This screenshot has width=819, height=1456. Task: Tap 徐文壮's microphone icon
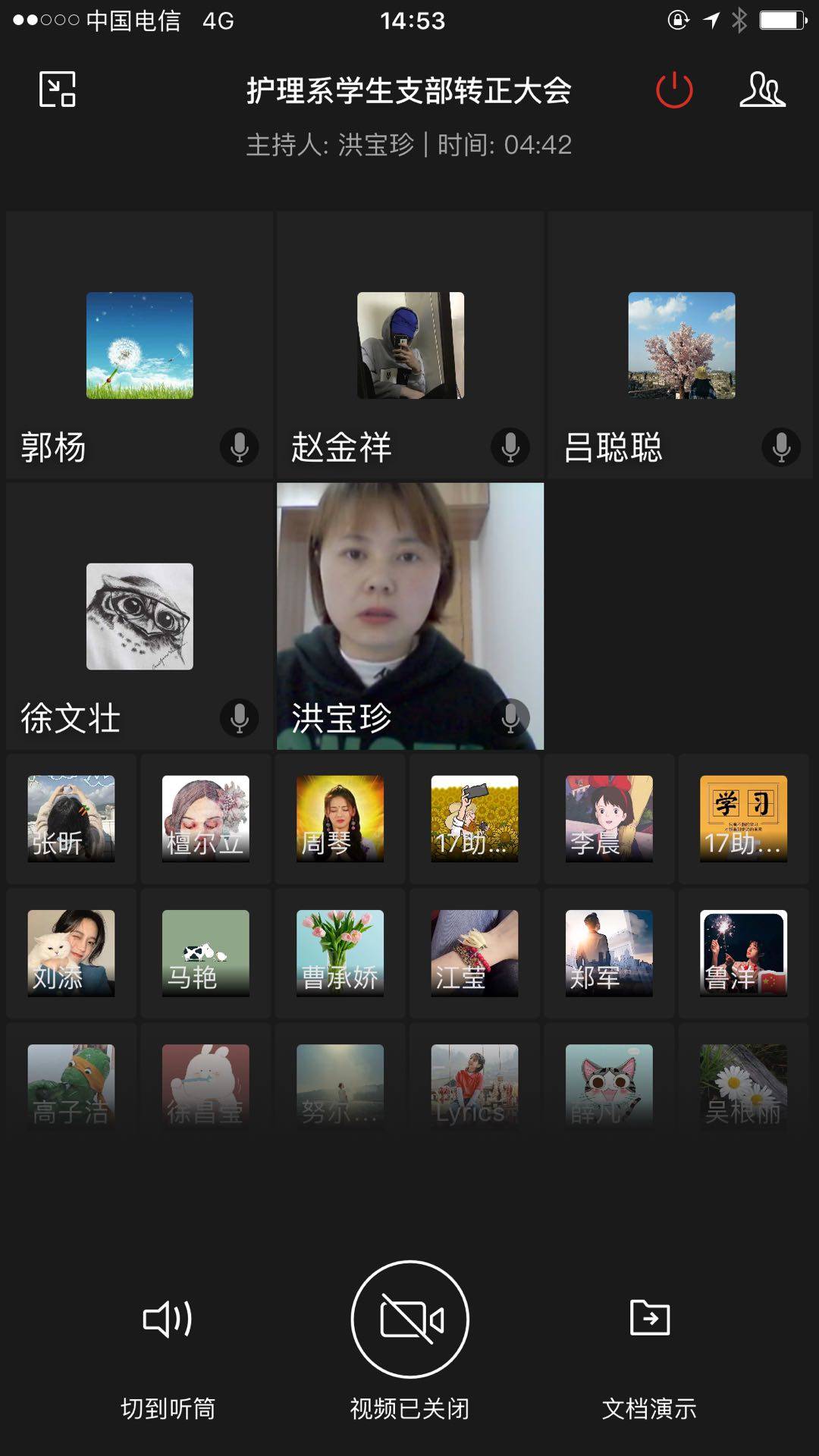click(240, 718)
